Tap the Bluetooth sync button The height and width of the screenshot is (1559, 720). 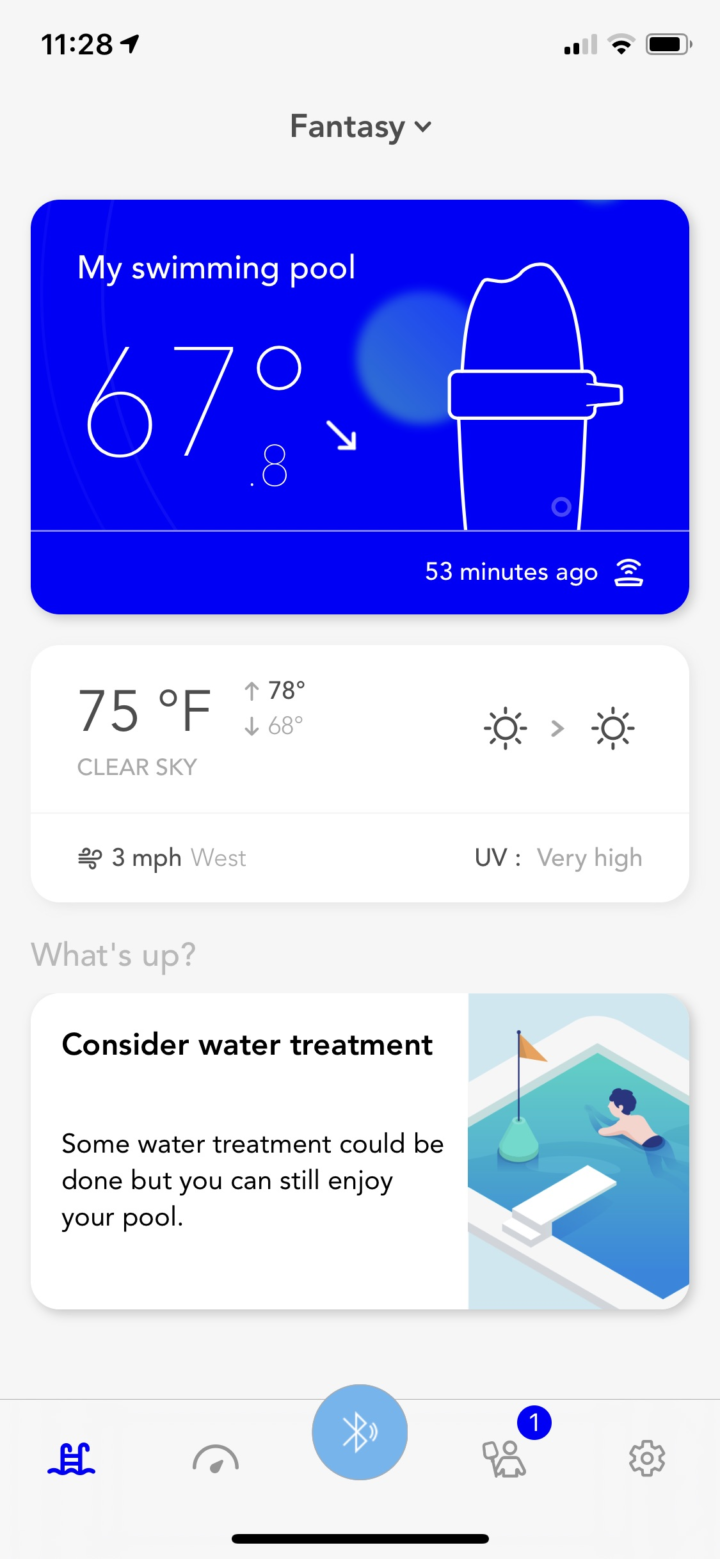tap(359, 1432)
